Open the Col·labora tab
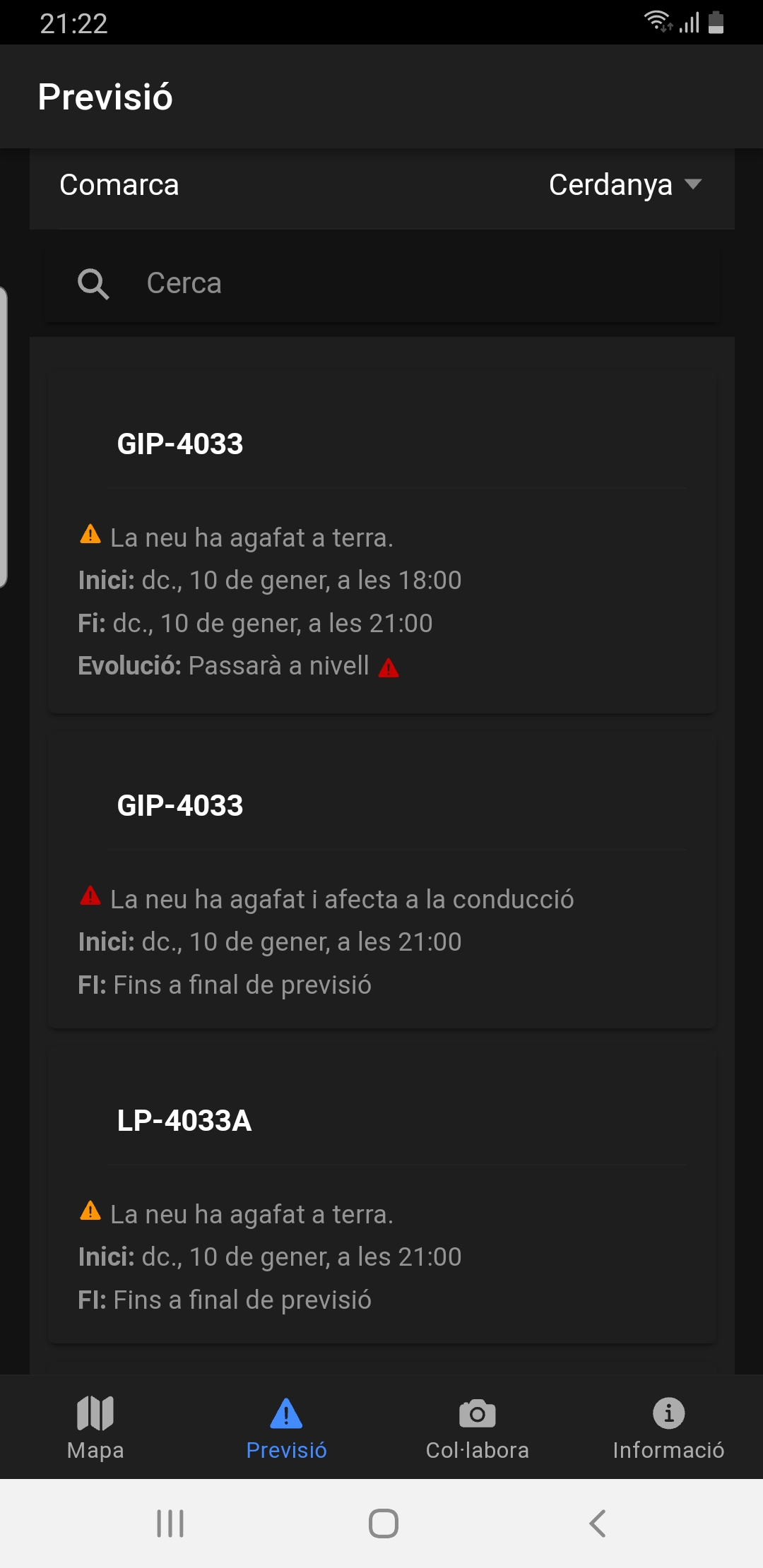This screenshot has height=1568, width=763. 477,1427
